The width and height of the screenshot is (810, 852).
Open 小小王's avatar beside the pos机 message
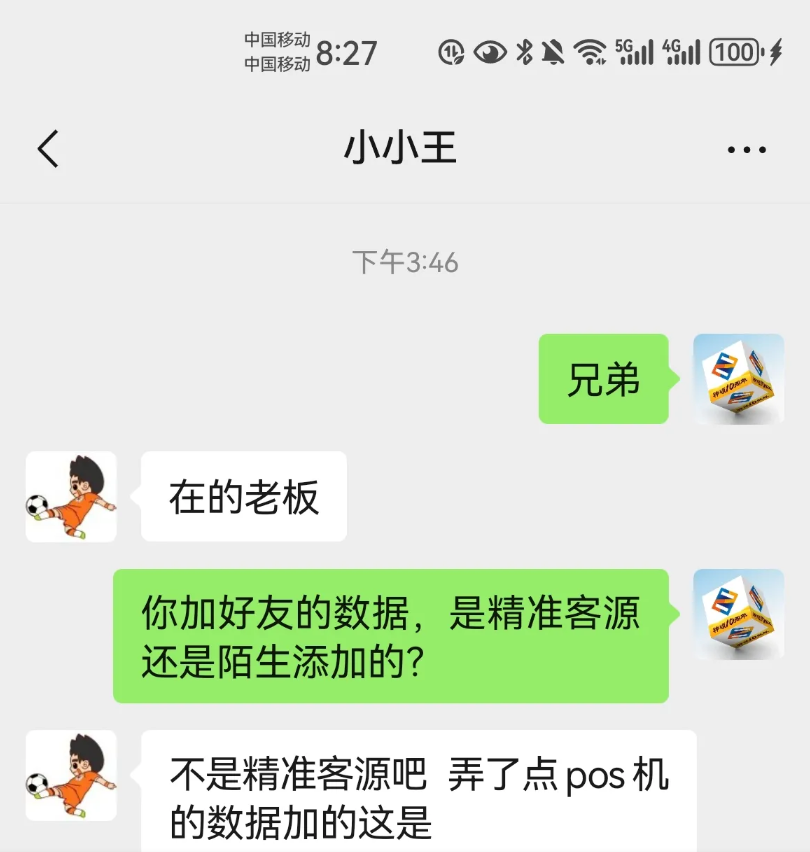pyautogui.click(x=71, y=776)
